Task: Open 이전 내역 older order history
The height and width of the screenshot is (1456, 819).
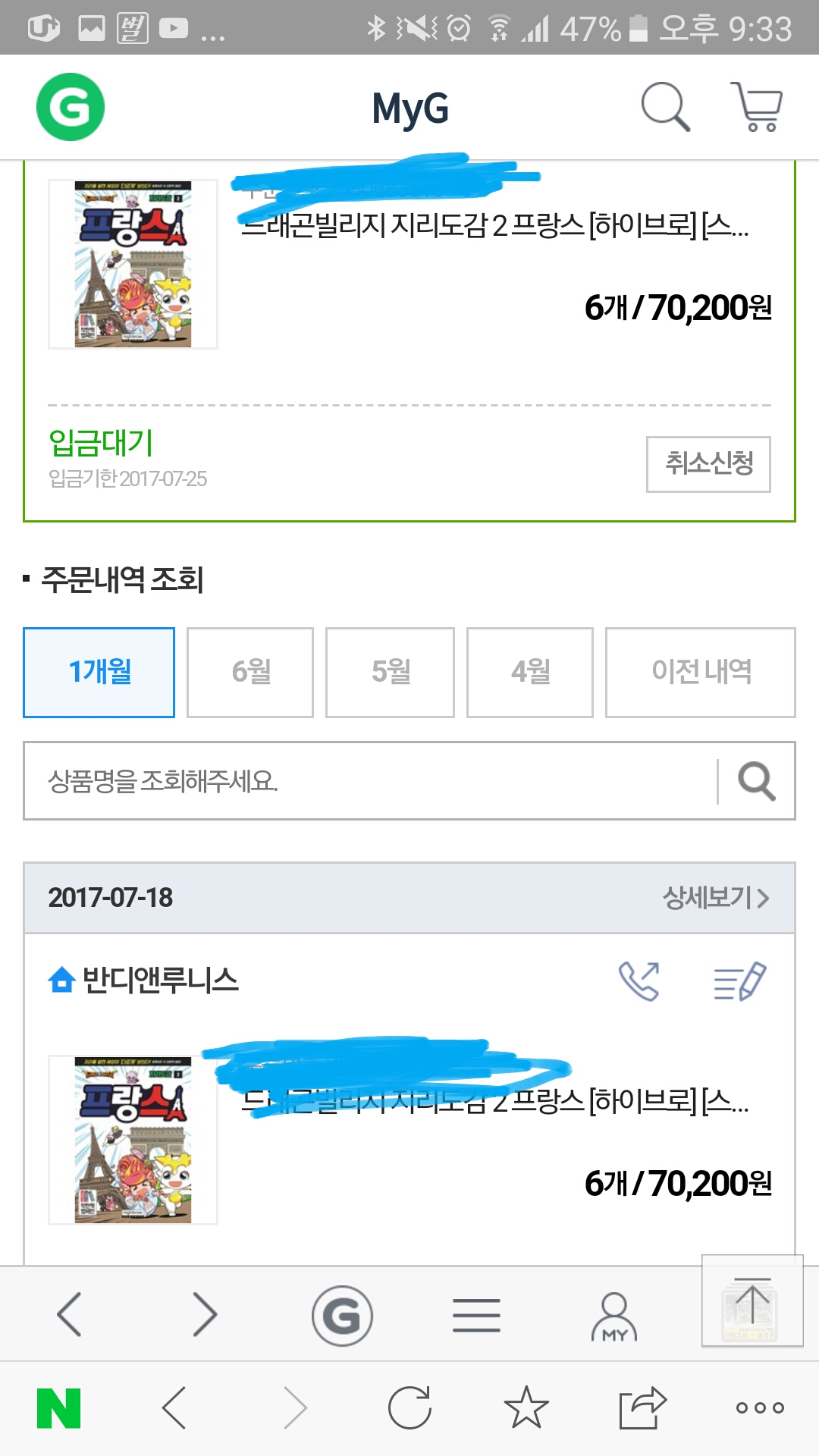Action: pos(700,672)
